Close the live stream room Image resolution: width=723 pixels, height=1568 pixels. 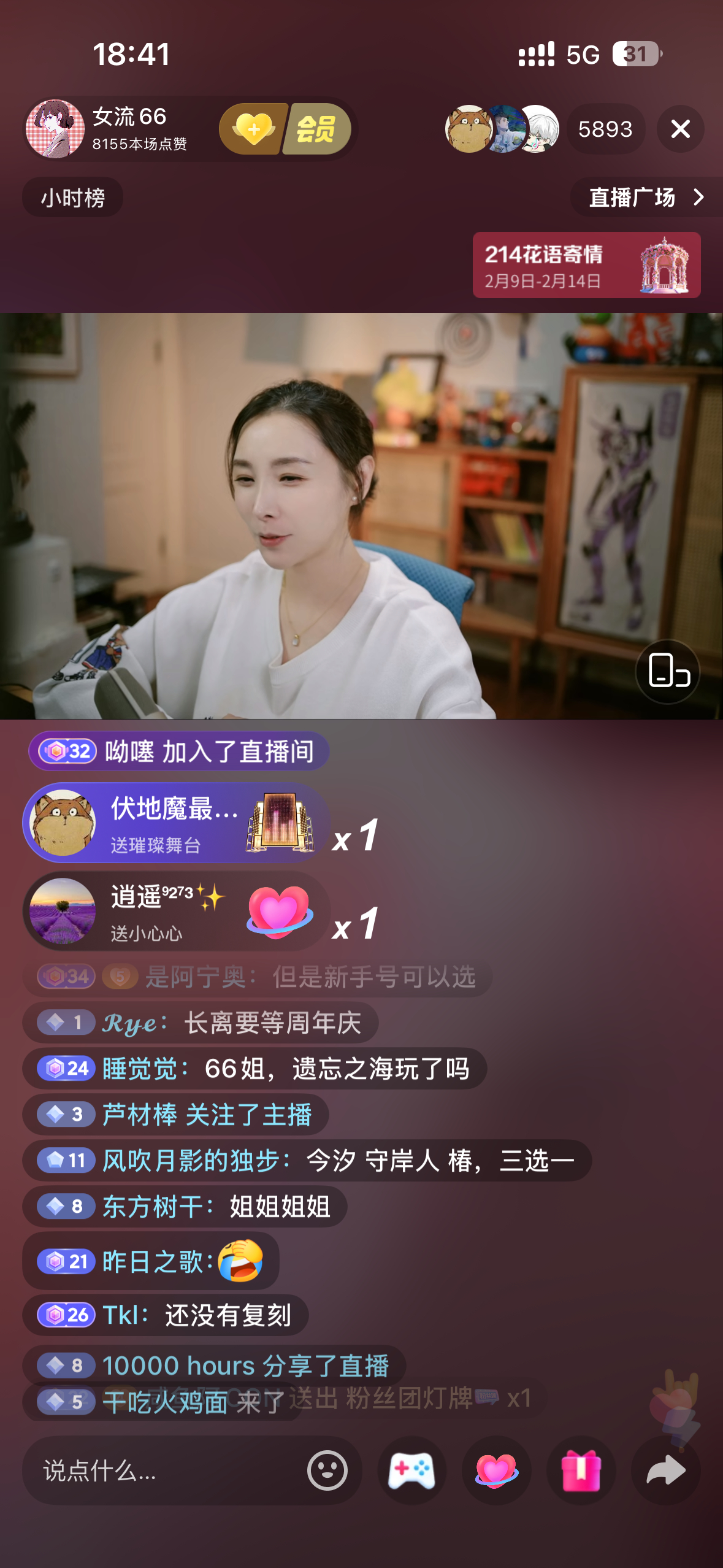[680, 129]
